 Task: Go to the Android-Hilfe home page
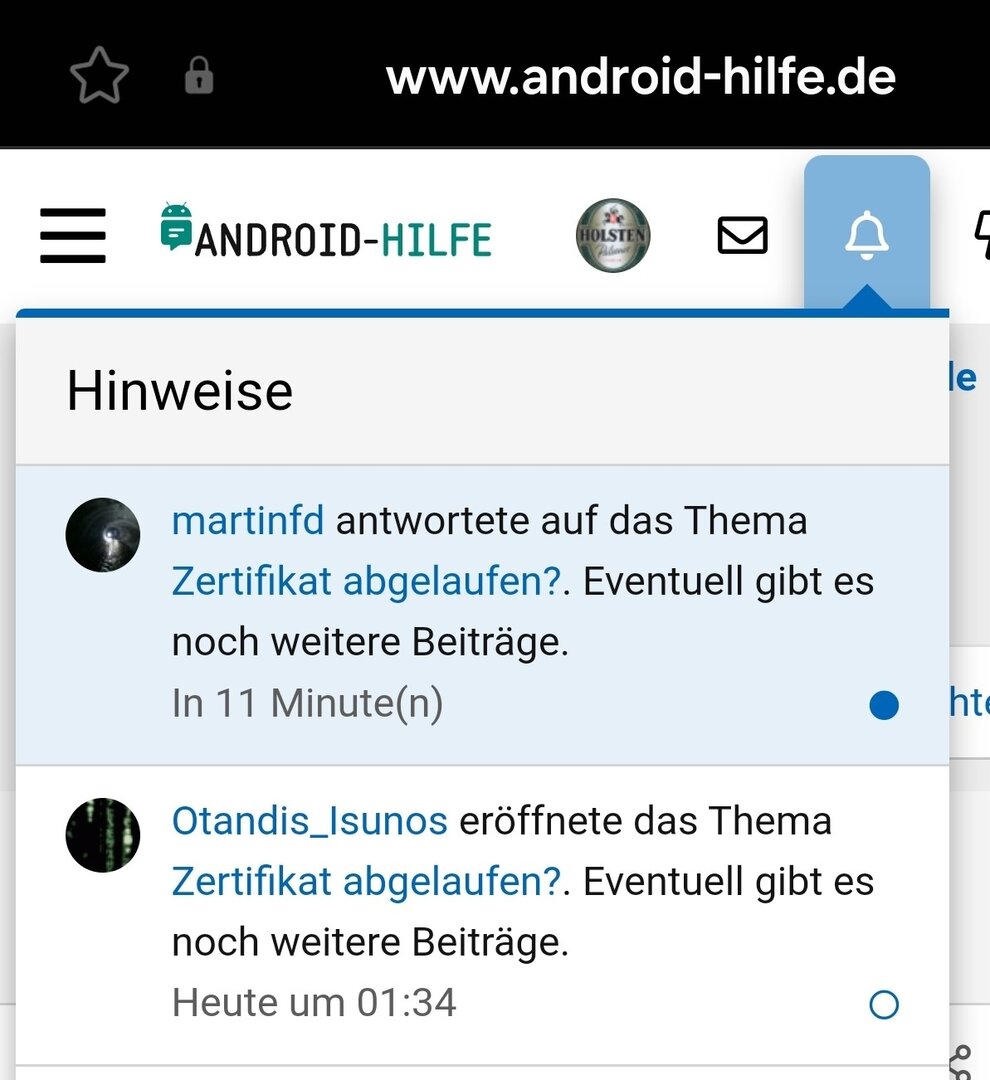(x=326, y=234)
